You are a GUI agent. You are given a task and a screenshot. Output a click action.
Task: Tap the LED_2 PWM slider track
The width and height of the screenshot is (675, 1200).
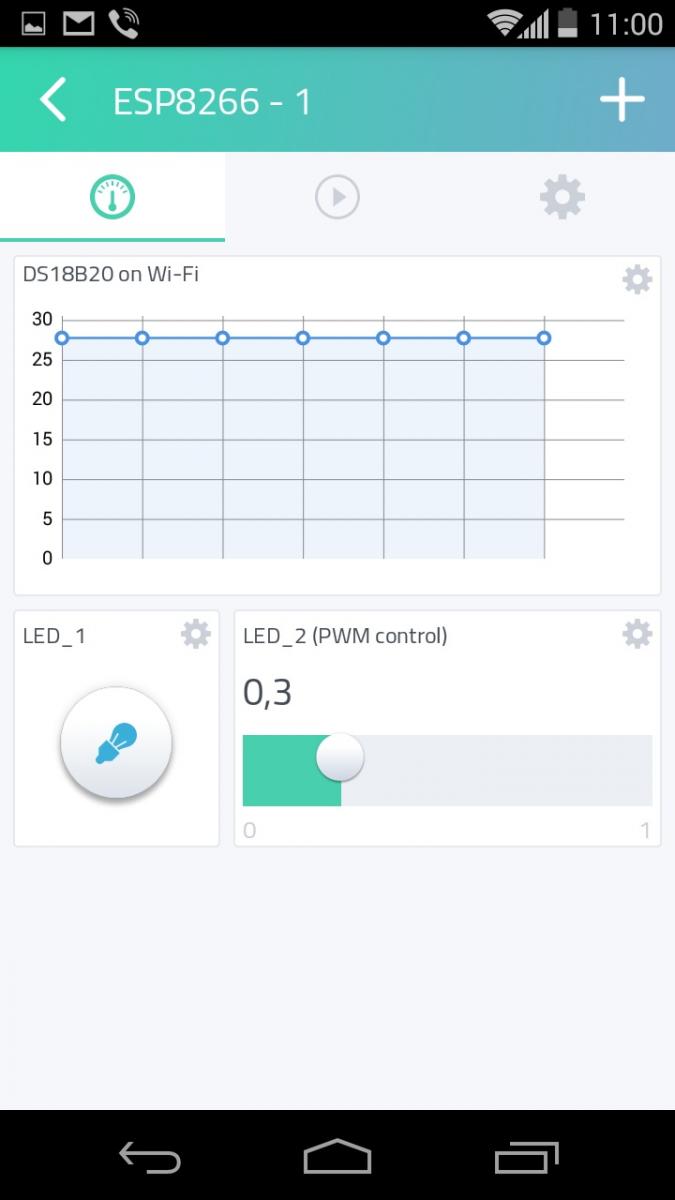447,770
